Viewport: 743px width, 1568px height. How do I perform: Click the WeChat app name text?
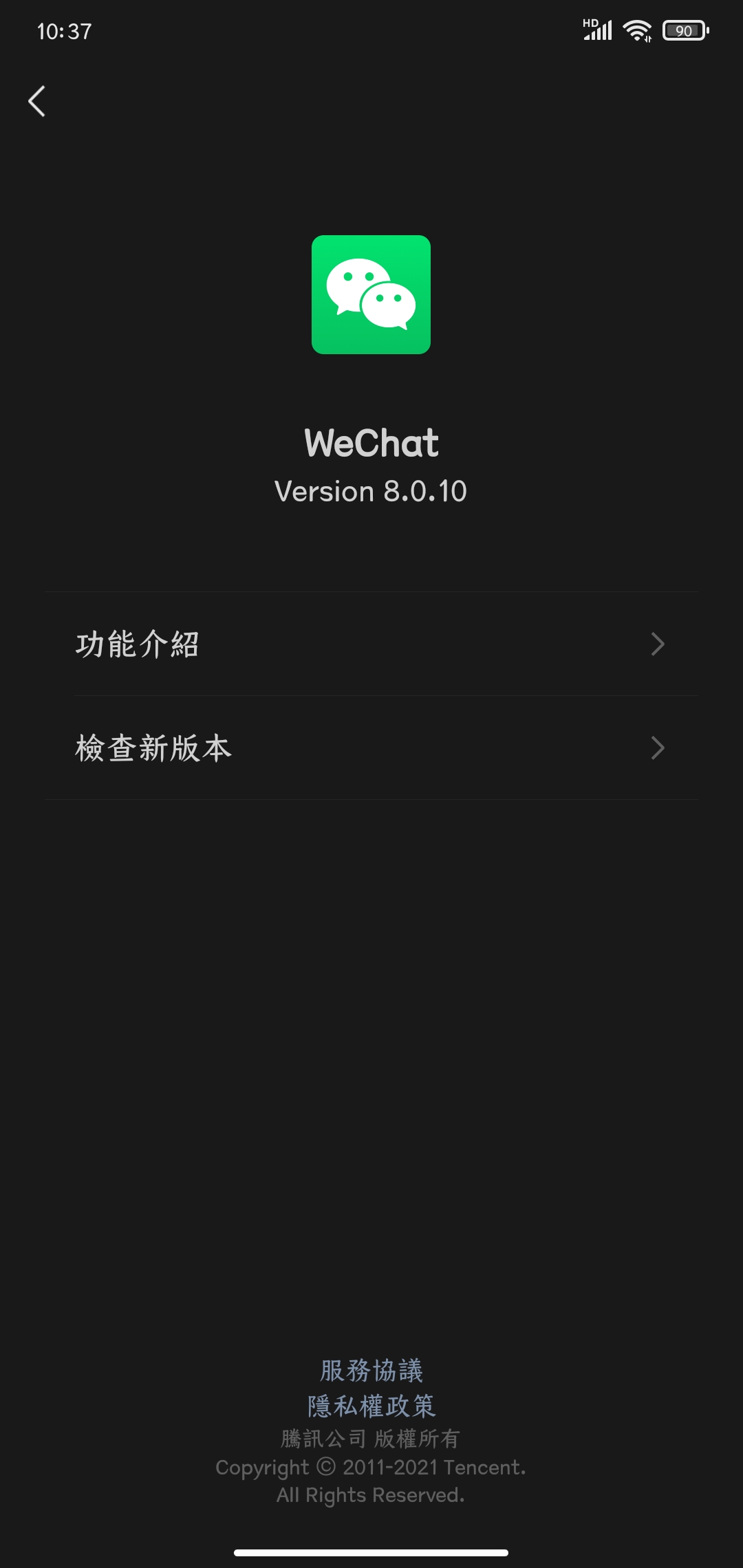tap(371, 441)
